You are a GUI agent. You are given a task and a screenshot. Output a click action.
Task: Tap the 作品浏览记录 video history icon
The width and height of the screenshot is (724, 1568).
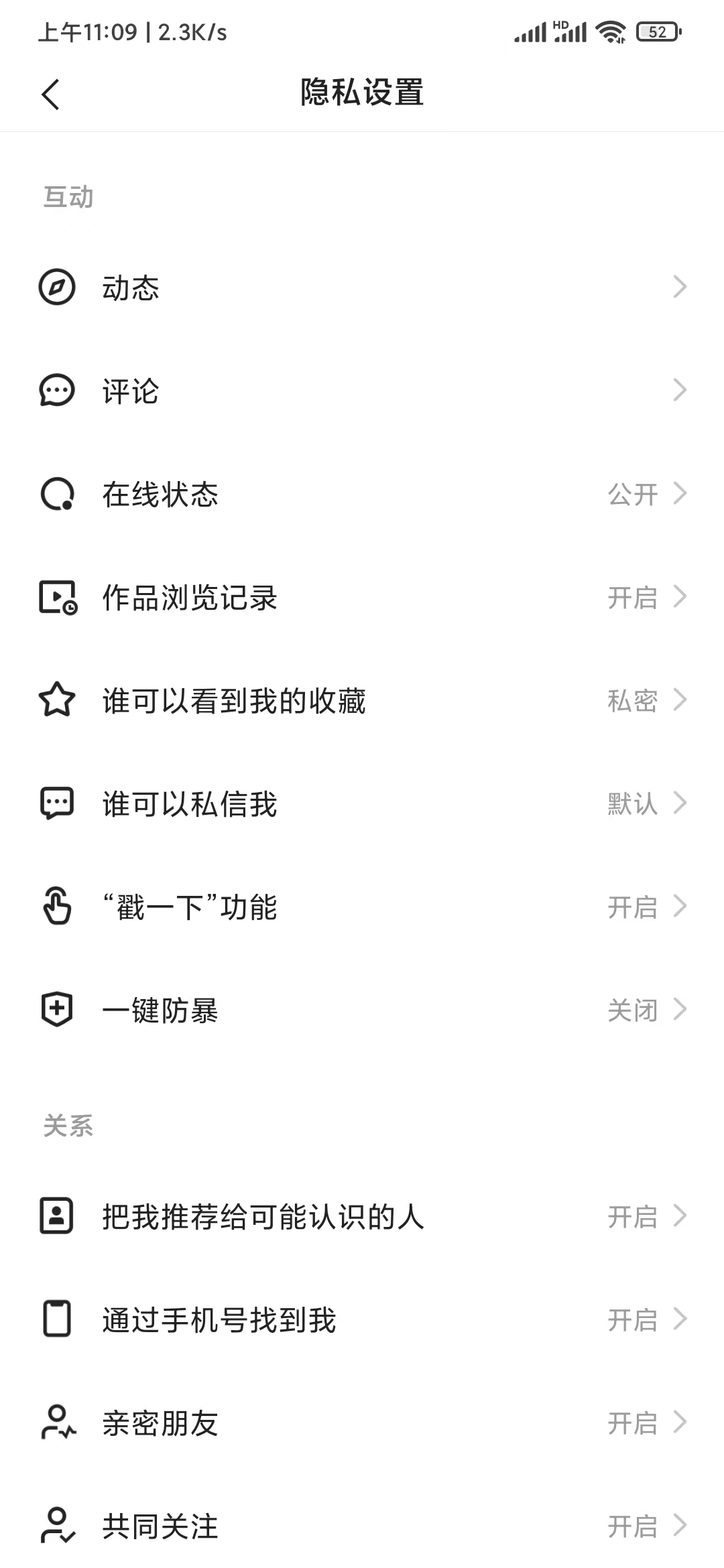[57, 598]
